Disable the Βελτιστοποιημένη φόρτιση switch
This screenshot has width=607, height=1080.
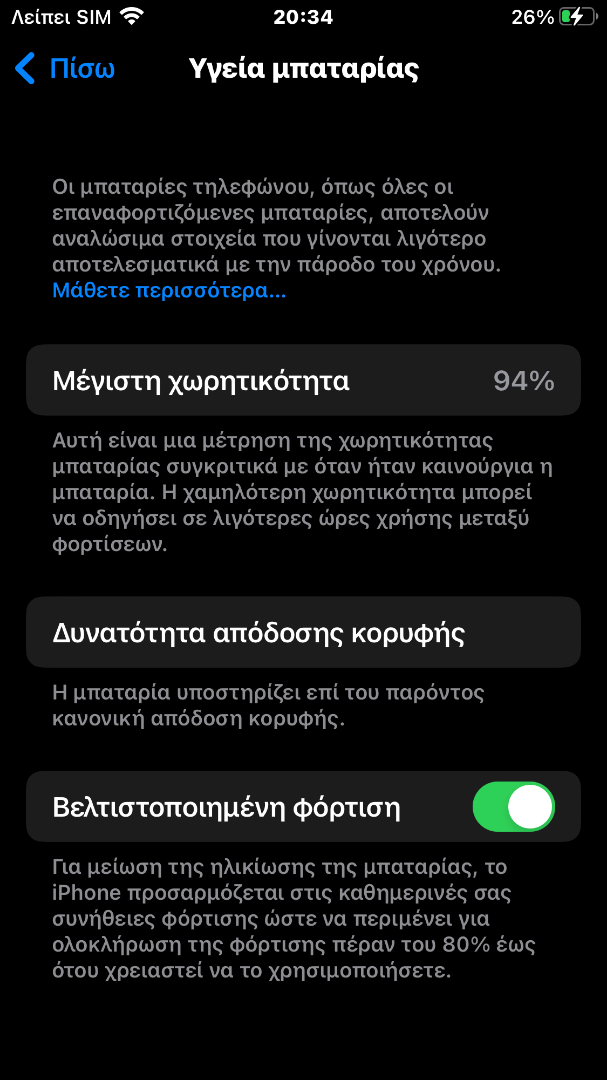[x=513, y=807]
